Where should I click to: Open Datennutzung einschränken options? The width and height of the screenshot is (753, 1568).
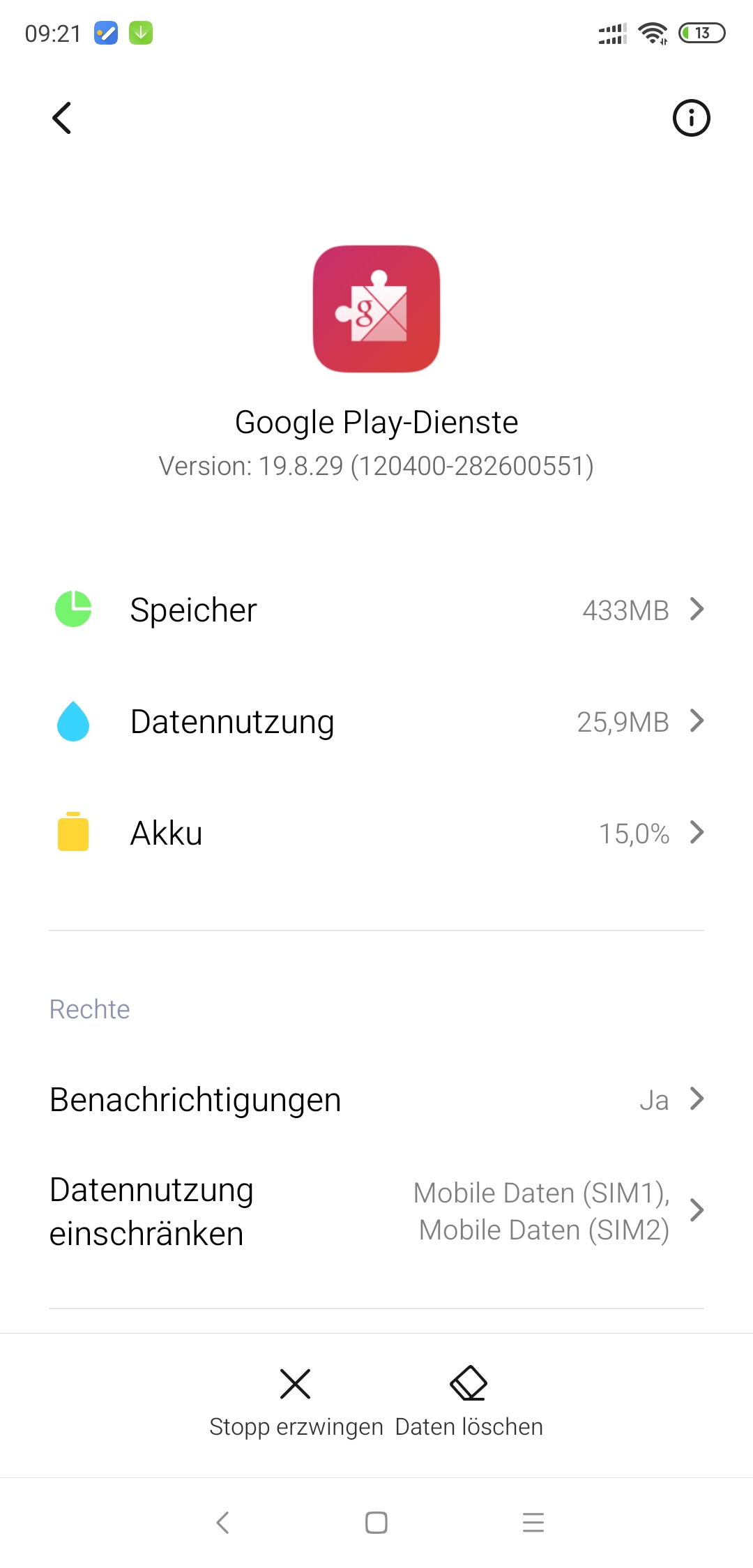[376, 1212]
